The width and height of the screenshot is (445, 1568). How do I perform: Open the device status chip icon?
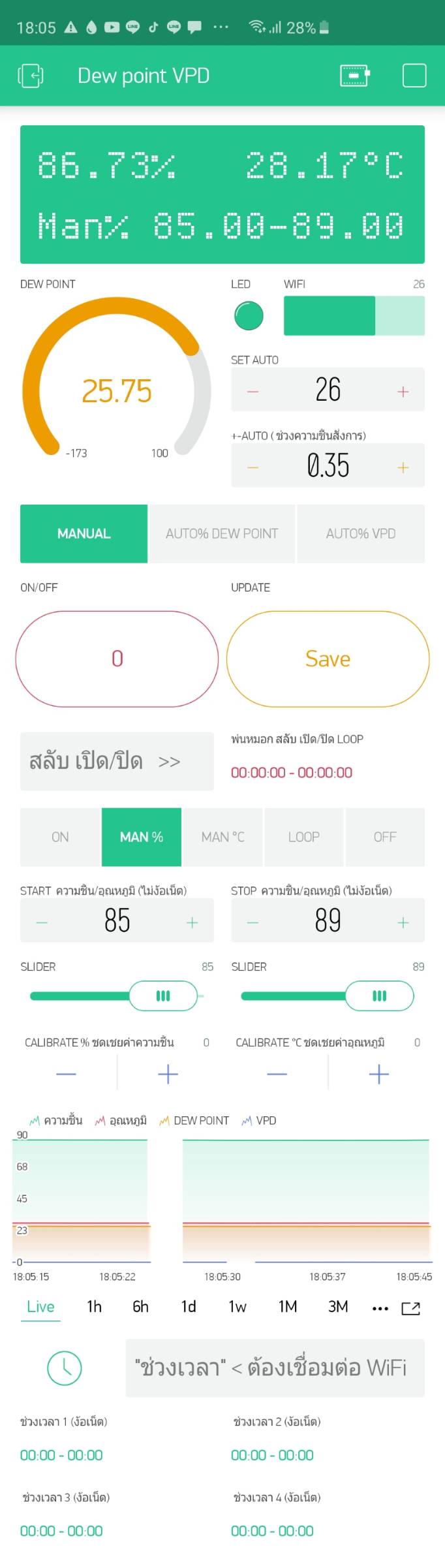pyautogui.click(x=354, y=76)
